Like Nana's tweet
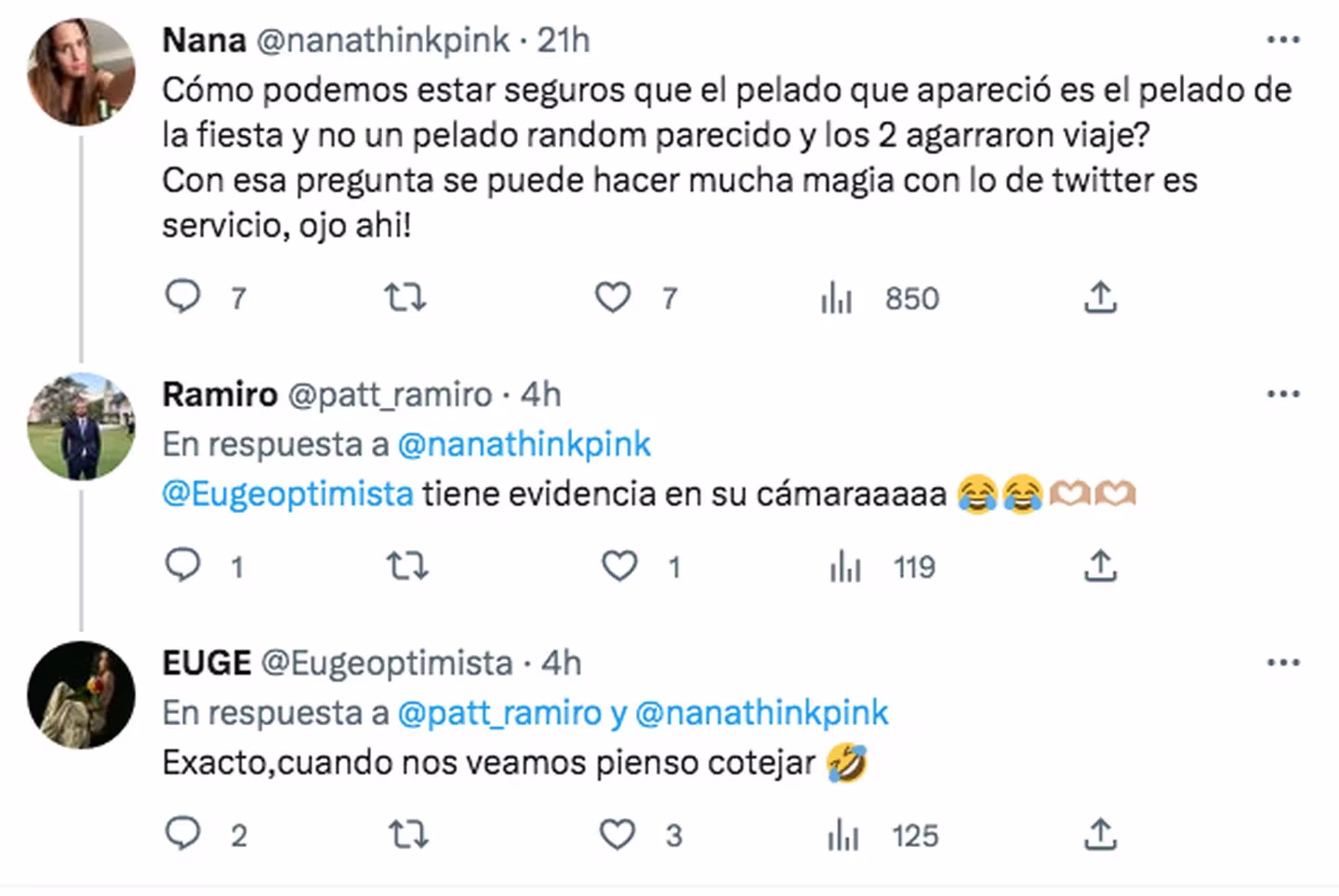1339x896 pixels. coord(613,297)
